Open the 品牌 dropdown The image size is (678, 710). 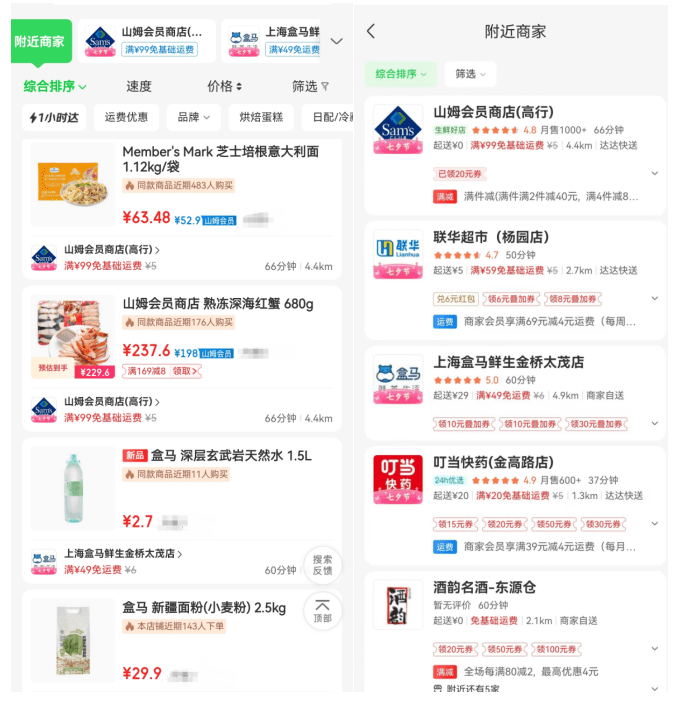[193, 117]
